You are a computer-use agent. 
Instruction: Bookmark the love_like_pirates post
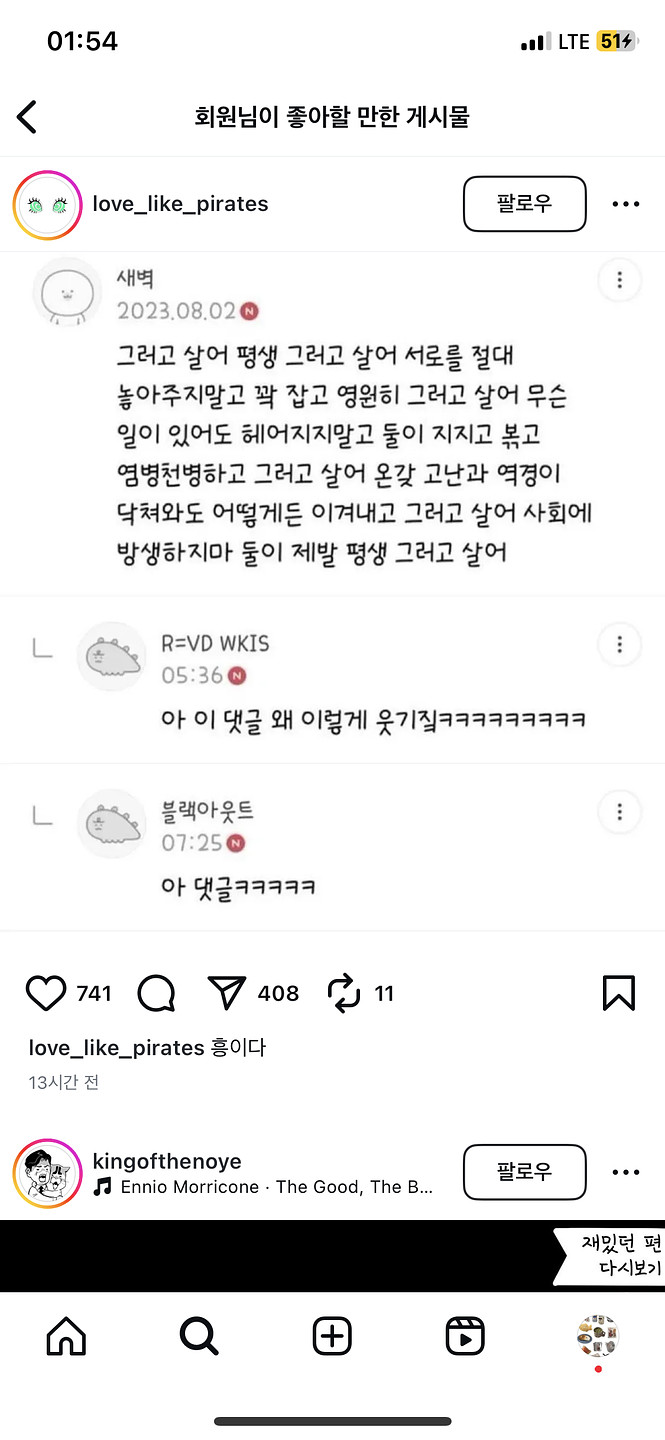[x=619, y=993]
